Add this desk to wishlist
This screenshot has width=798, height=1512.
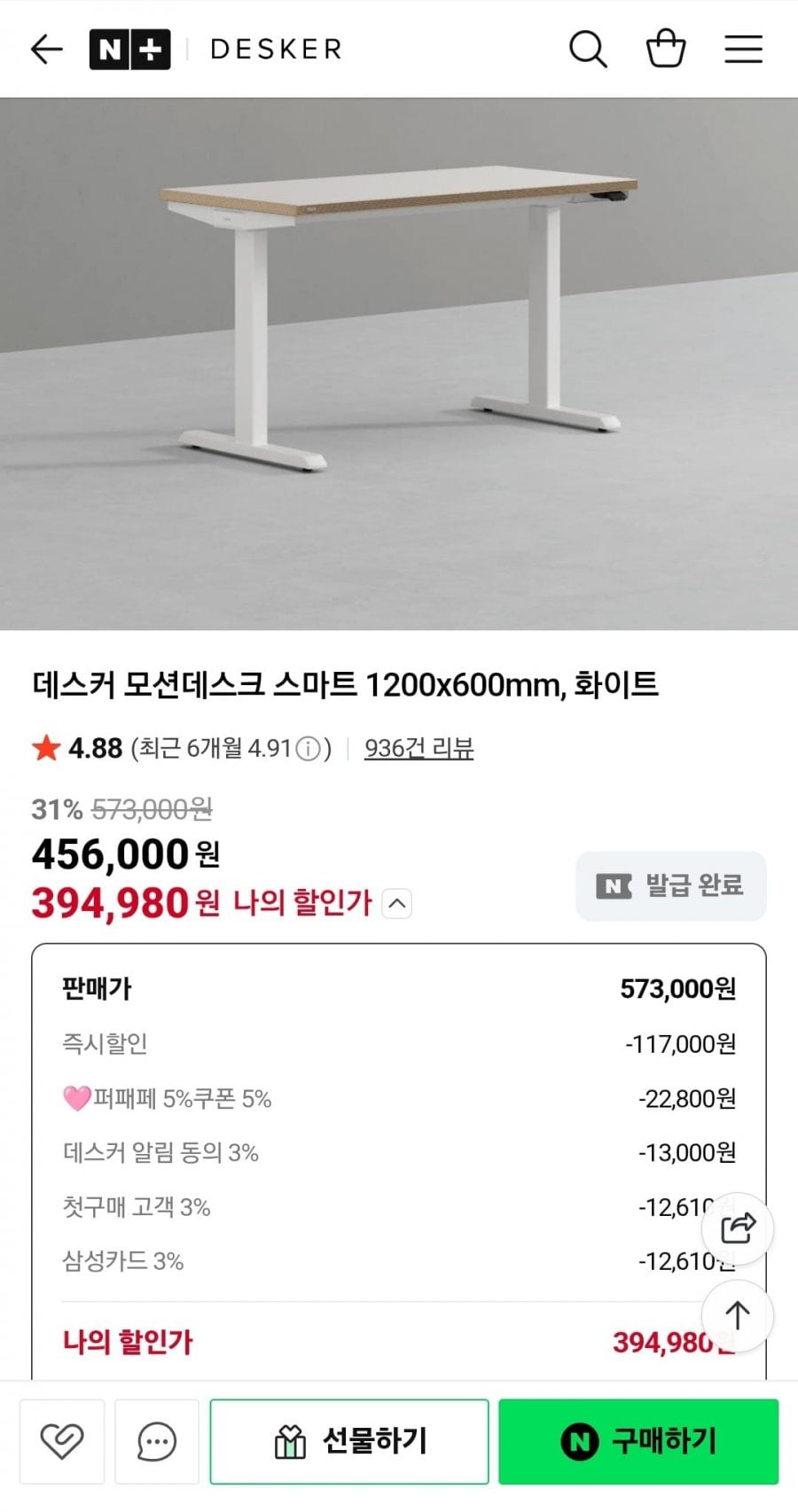coord(62,1441)
